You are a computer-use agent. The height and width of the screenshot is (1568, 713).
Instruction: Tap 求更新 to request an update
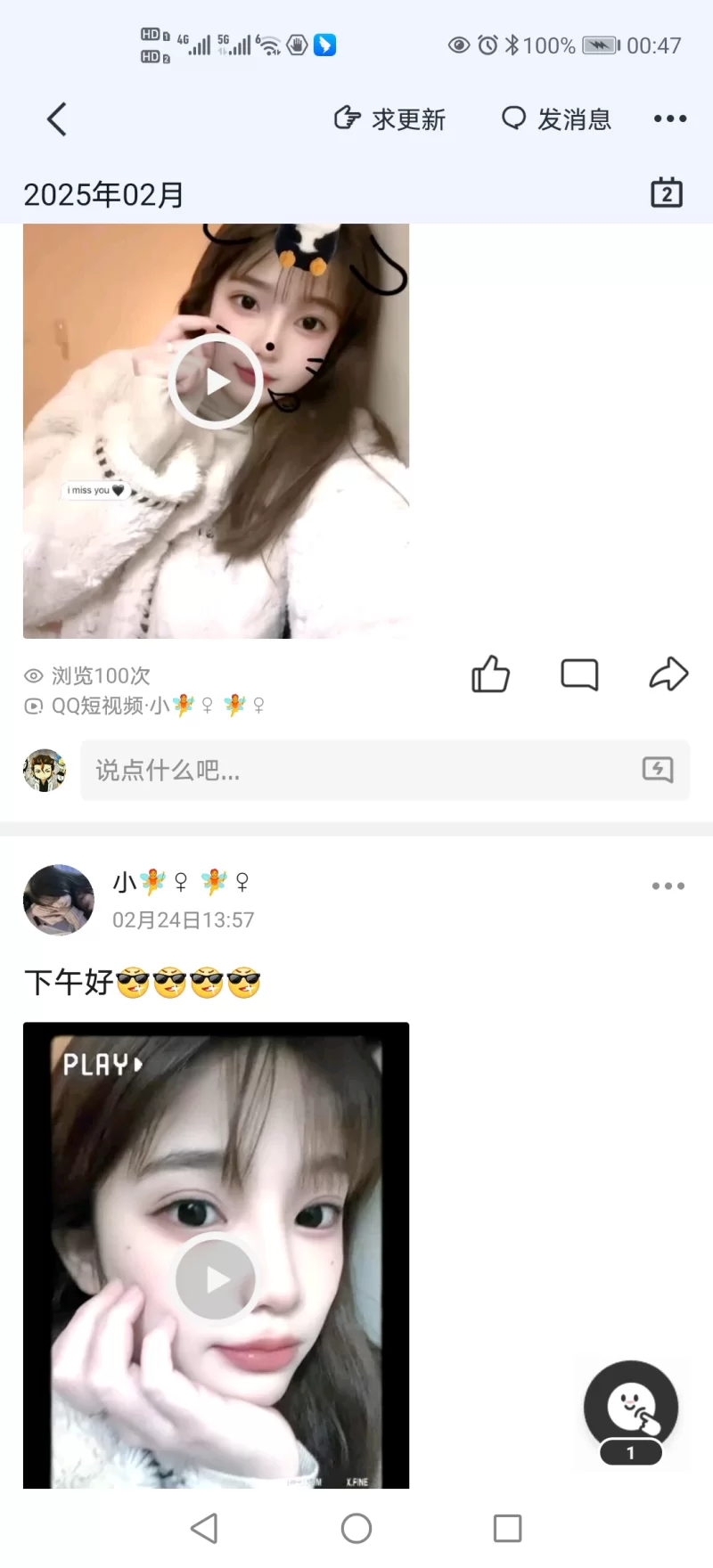click(389, 119)
